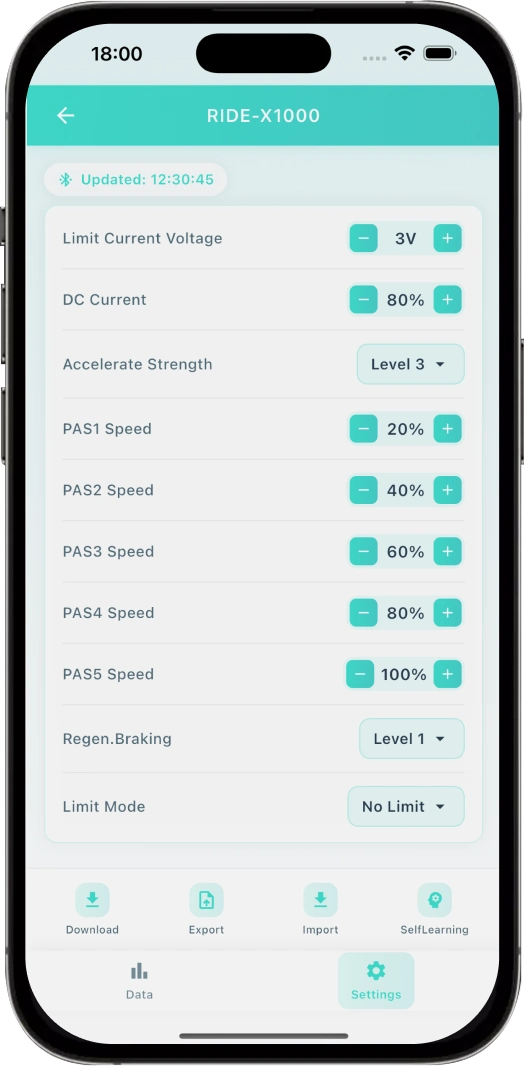Go back using the header arrow
This screenshot has width=525, height=1066.
point(65,116)
